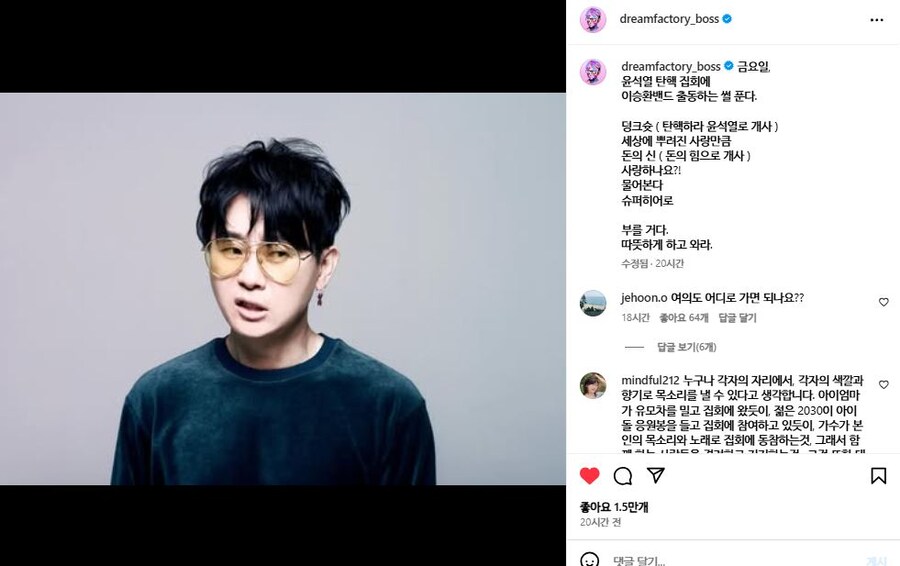Unlike the post with the red heart

[x=590, y=476]
